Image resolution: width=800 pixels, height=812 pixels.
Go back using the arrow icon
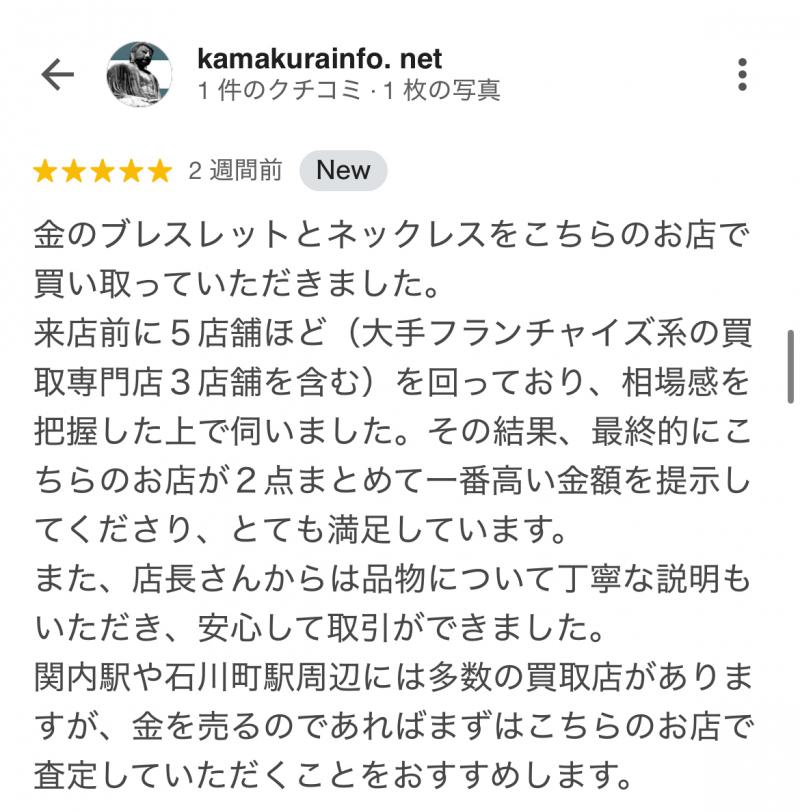click(x=58, y=74)
